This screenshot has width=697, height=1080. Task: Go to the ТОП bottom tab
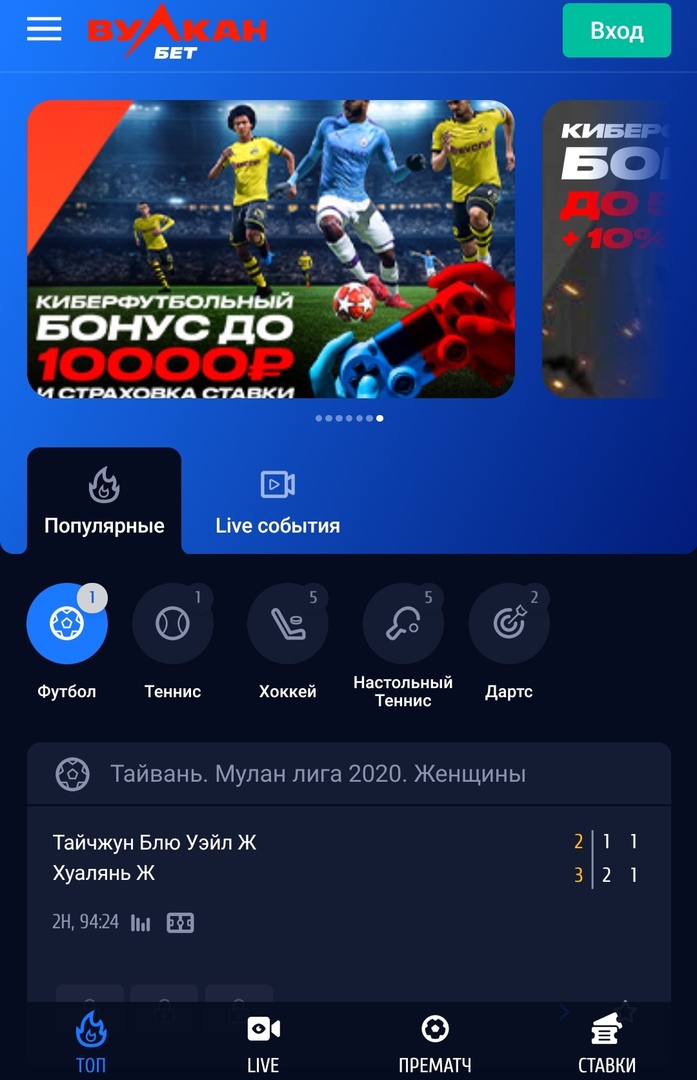pyautogui.click(x=90, y=1042)
